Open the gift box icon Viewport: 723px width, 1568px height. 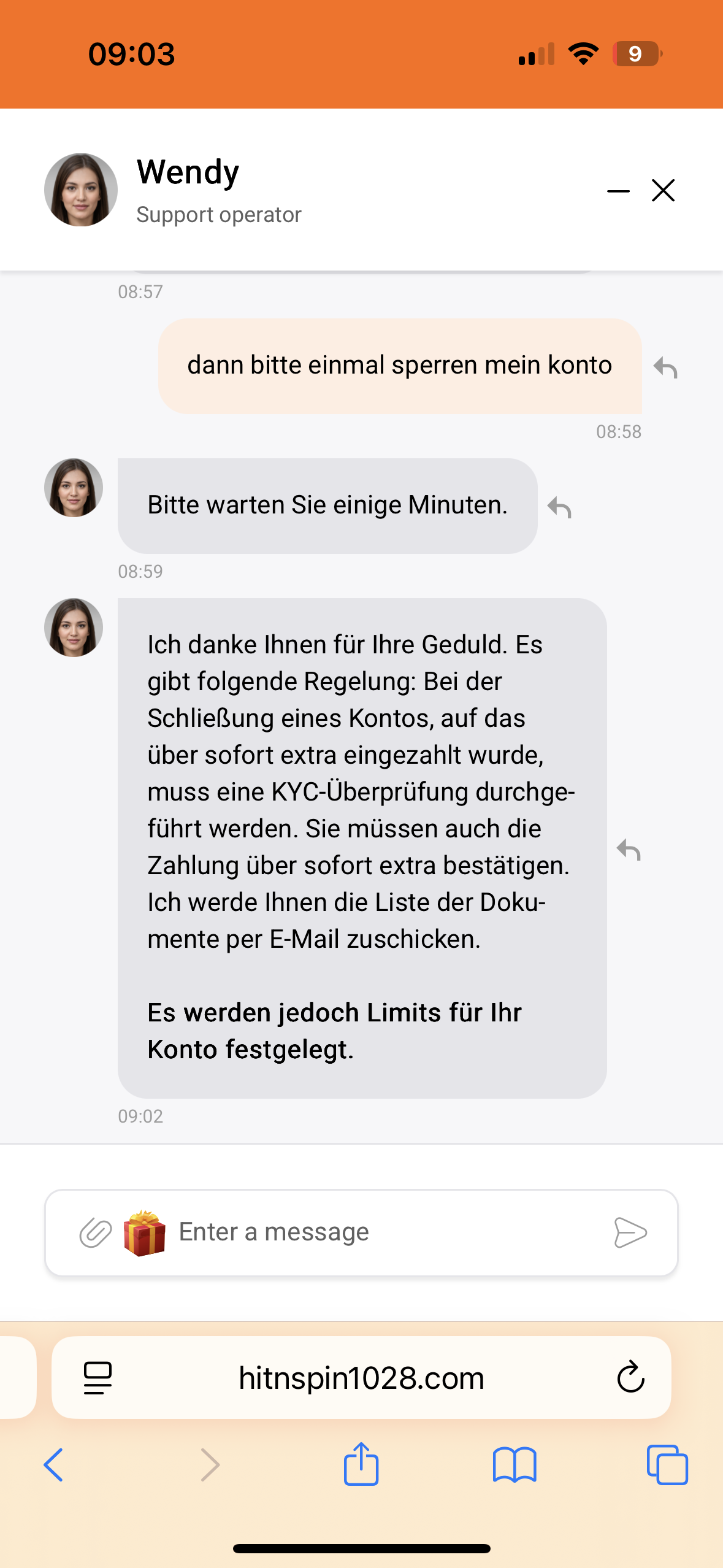coord(145,1232)
